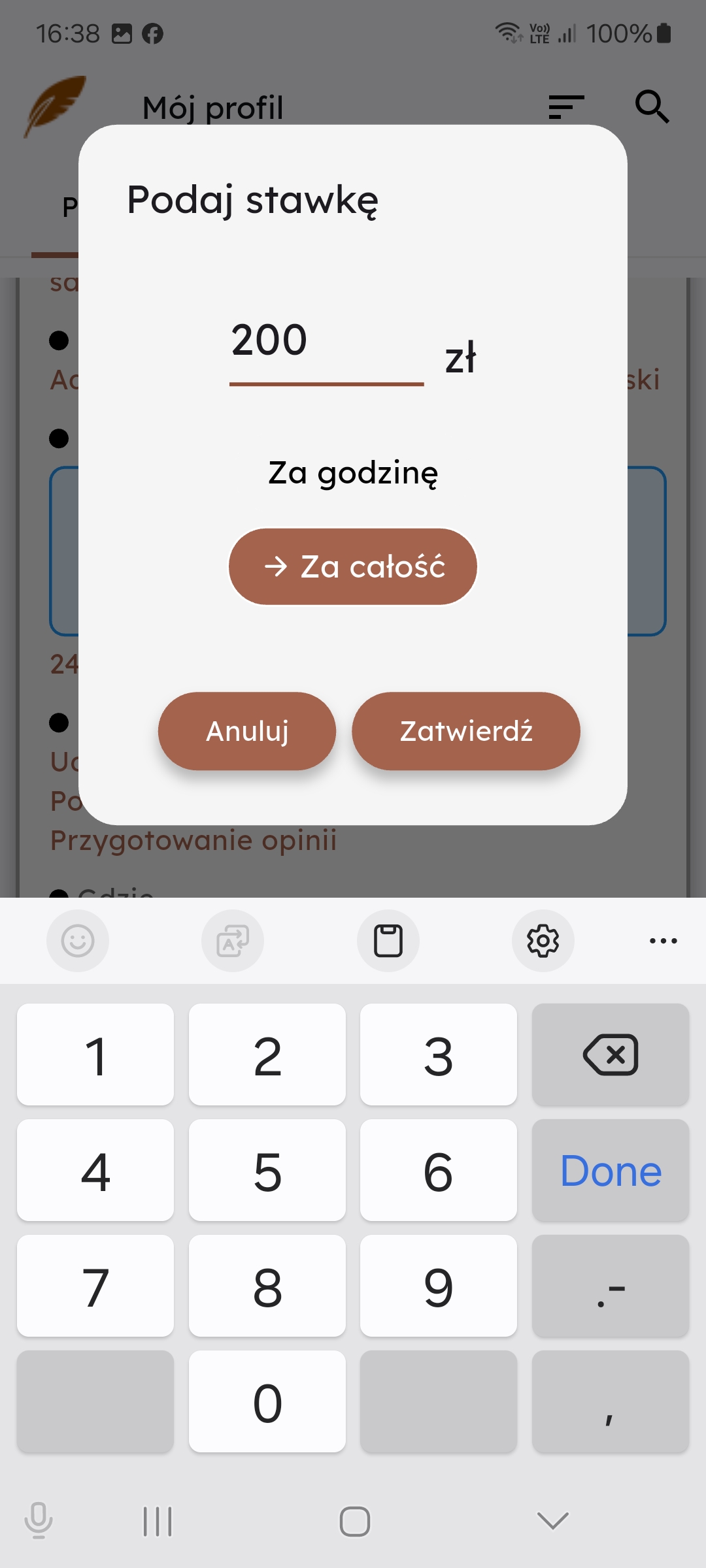This screenshot has width=706, height=1568.
Task: Type digit 0 on the keypad
Action: click(x=267, y=1401)
